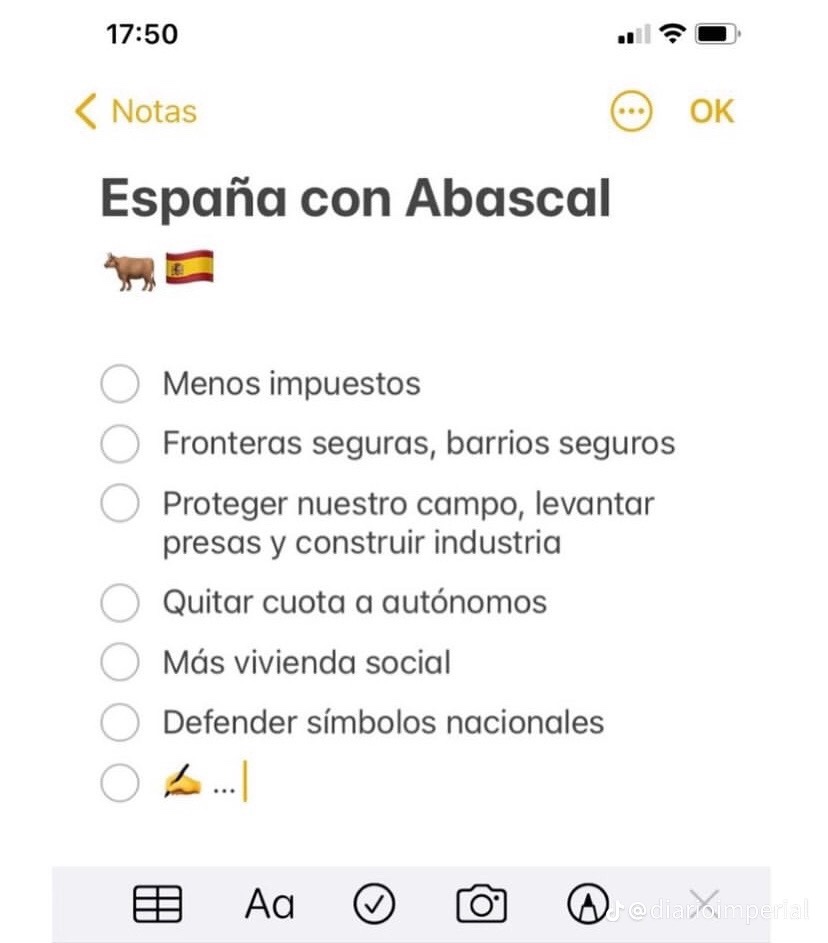
Task: Check off Menos impuestos
Action: 120,384
